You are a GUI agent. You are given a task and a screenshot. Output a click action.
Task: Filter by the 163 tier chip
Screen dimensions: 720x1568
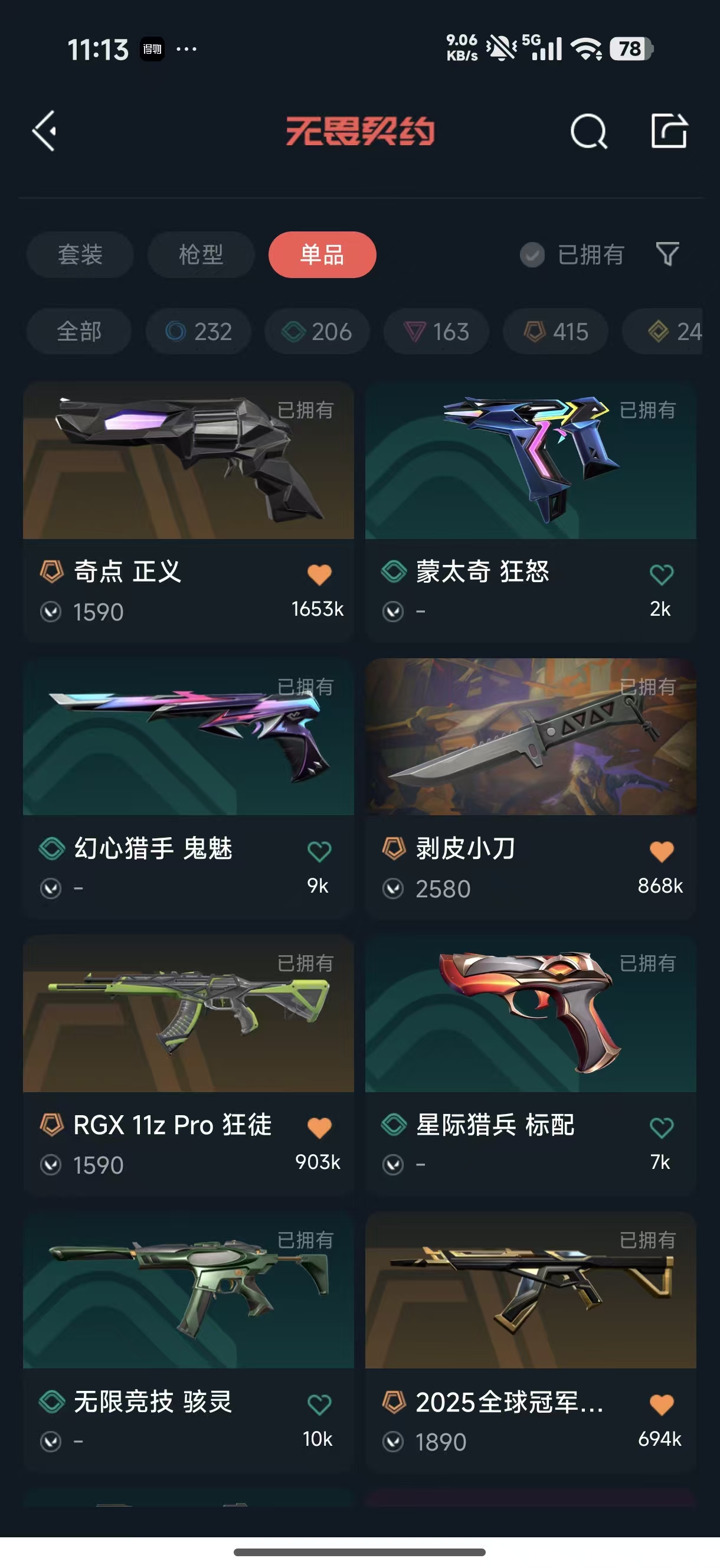point(436,332)
